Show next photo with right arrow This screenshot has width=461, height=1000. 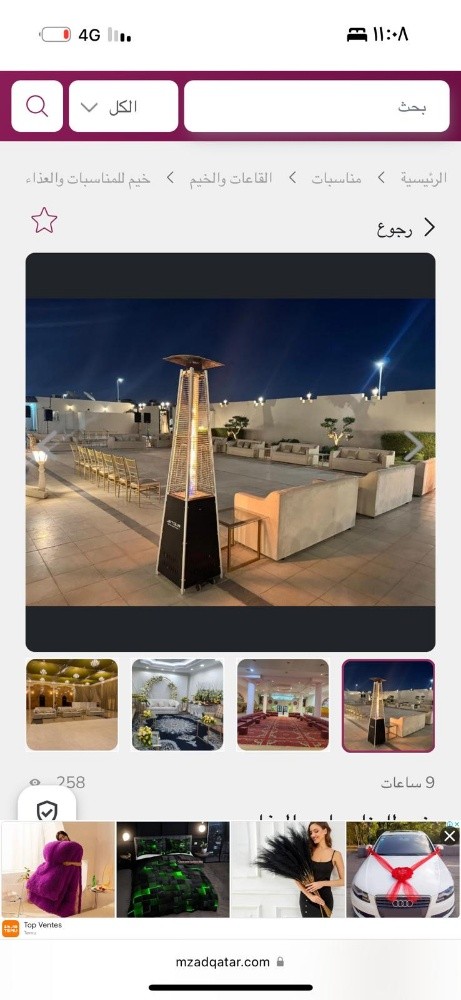tap(414, 446)
